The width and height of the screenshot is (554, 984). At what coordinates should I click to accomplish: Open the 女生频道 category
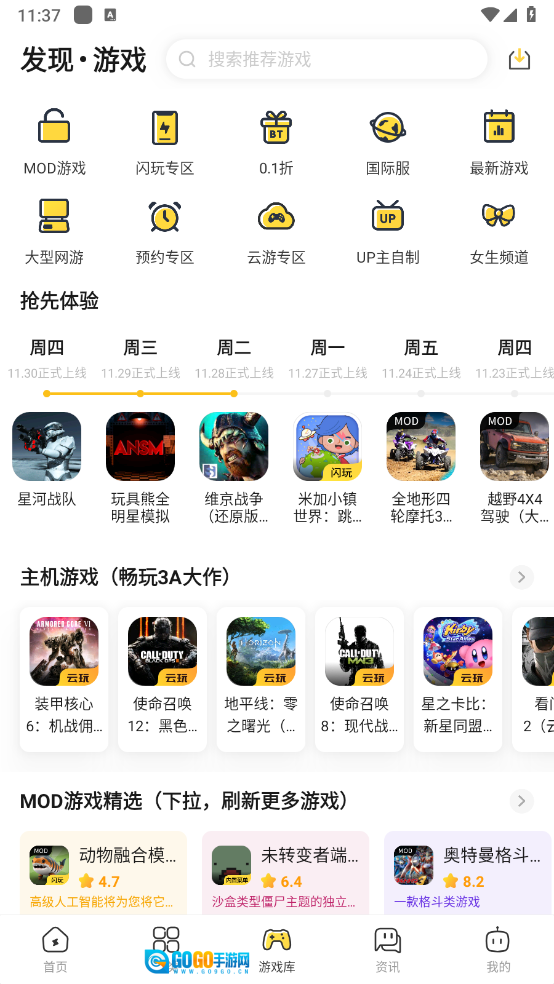point(499,232)
